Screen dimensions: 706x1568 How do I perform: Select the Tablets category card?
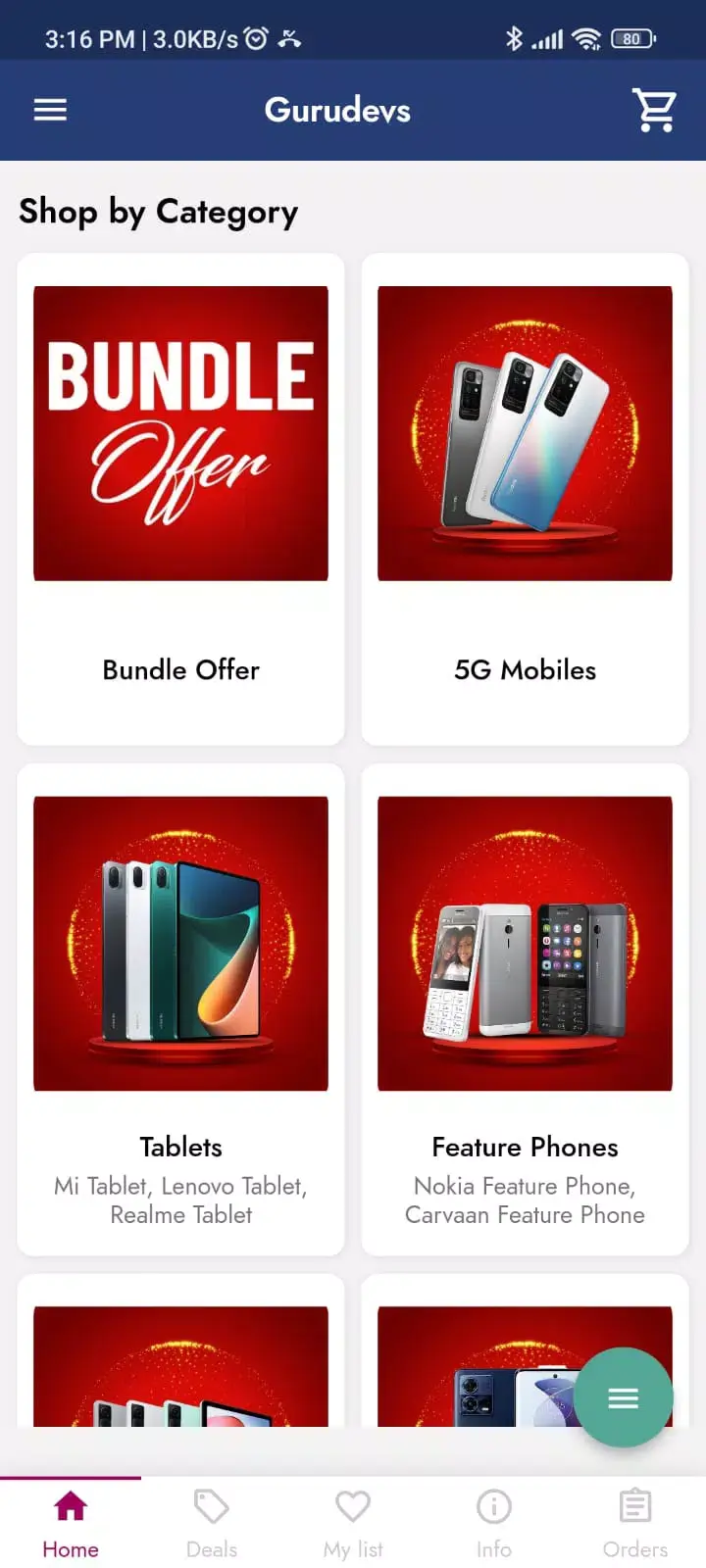click(x=180, y=1009)
